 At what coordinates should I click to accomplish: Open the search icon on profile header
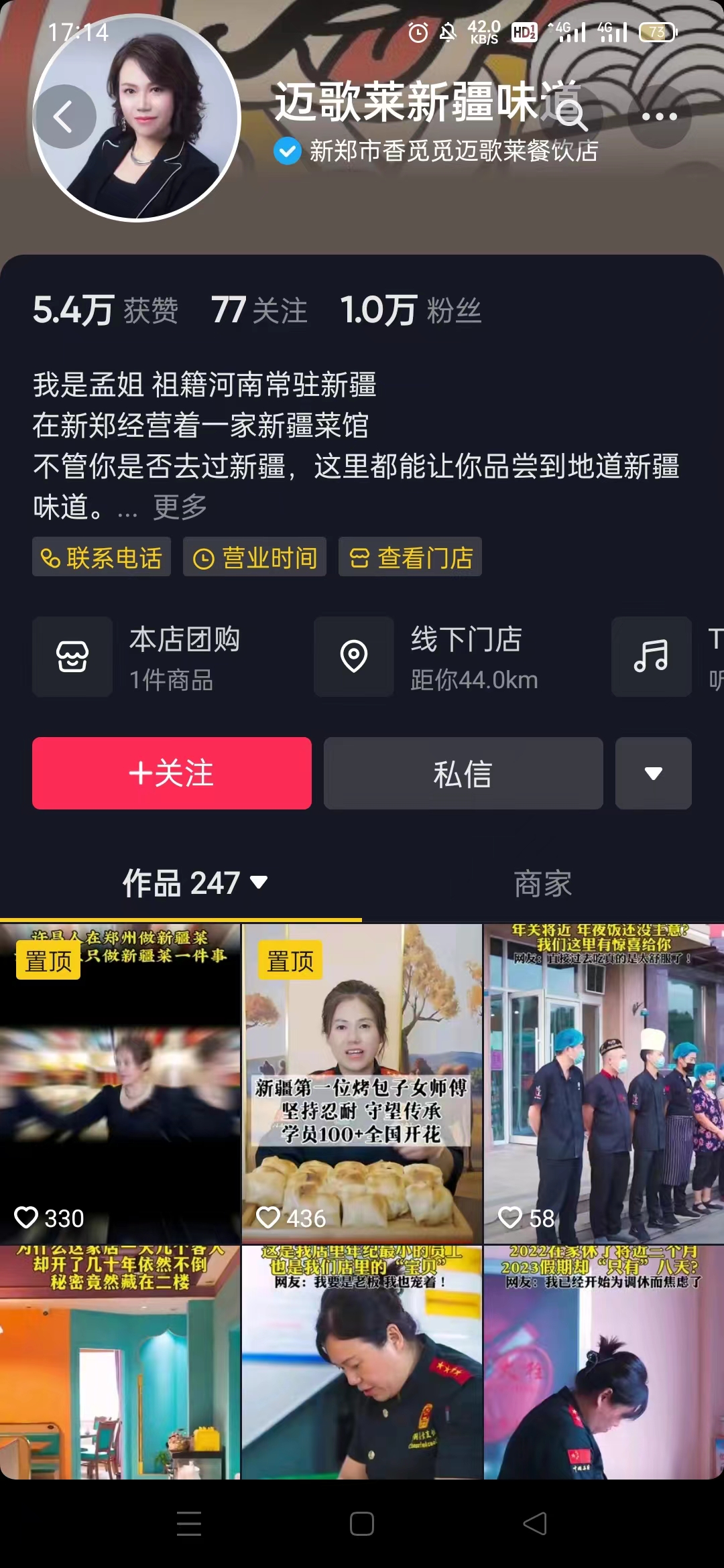572,116
